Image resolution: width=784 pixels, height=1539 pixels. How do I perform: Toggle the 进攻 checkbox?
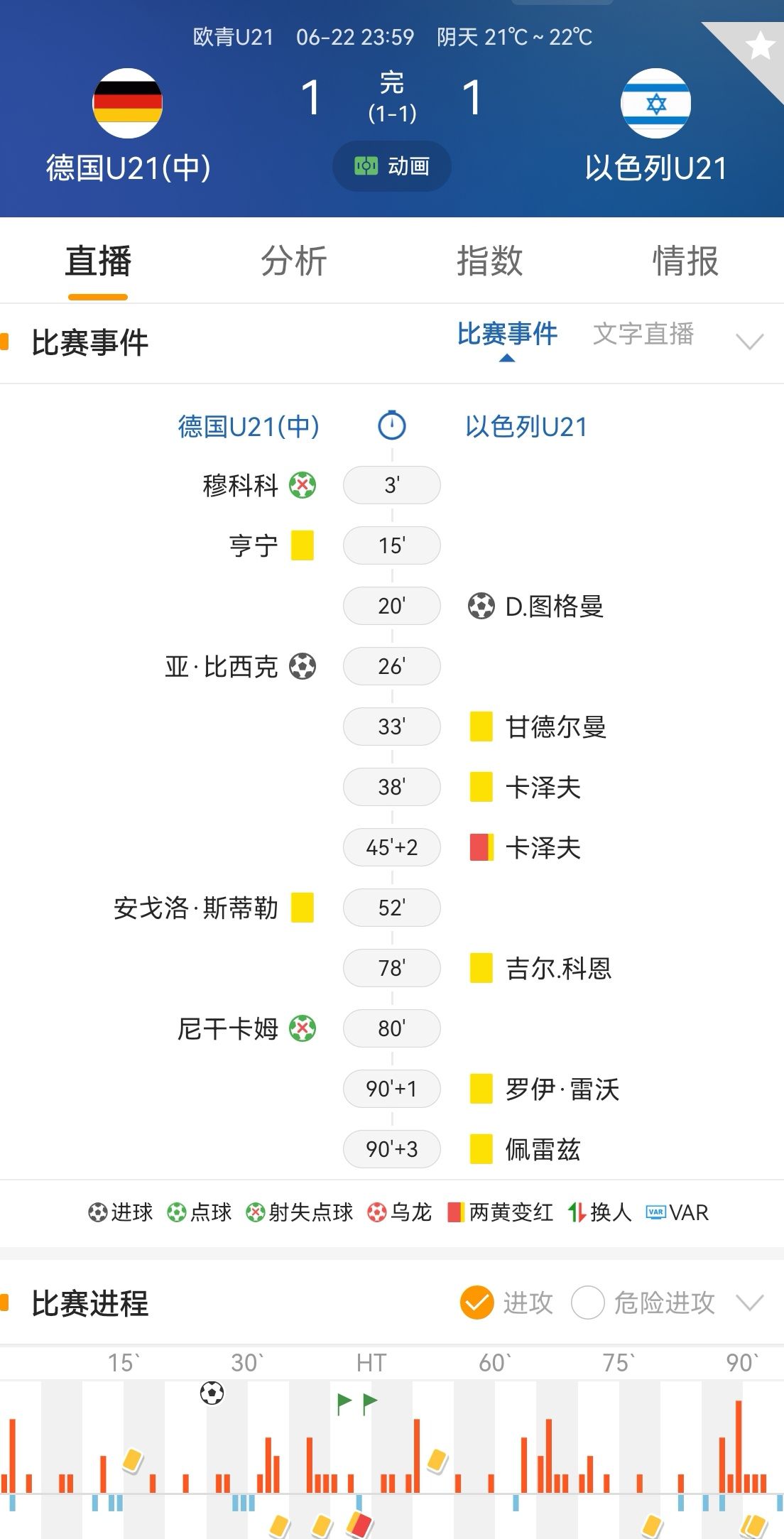coord(477,1303)
